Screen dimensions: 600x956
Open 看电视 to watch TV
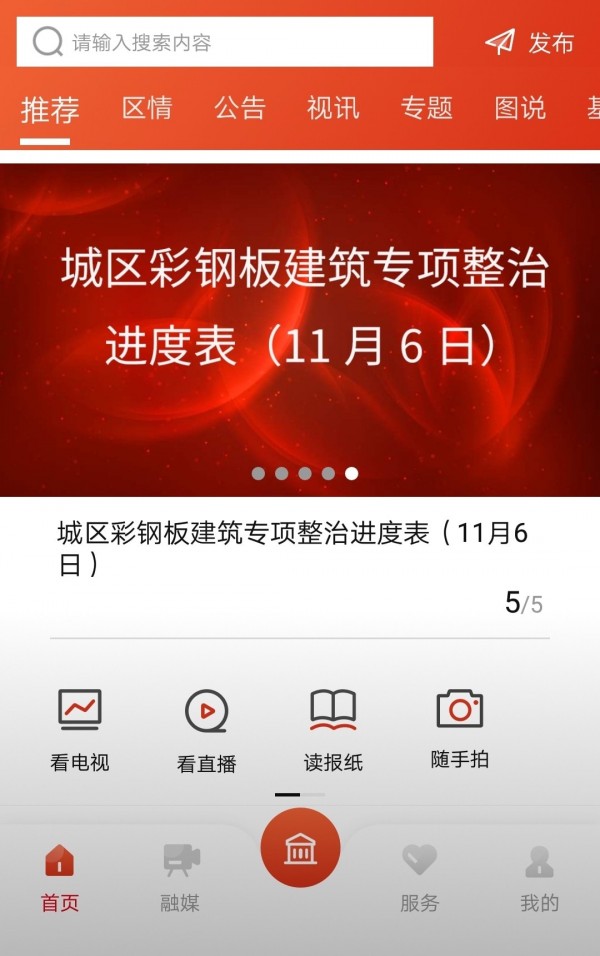tap(80, 730)
